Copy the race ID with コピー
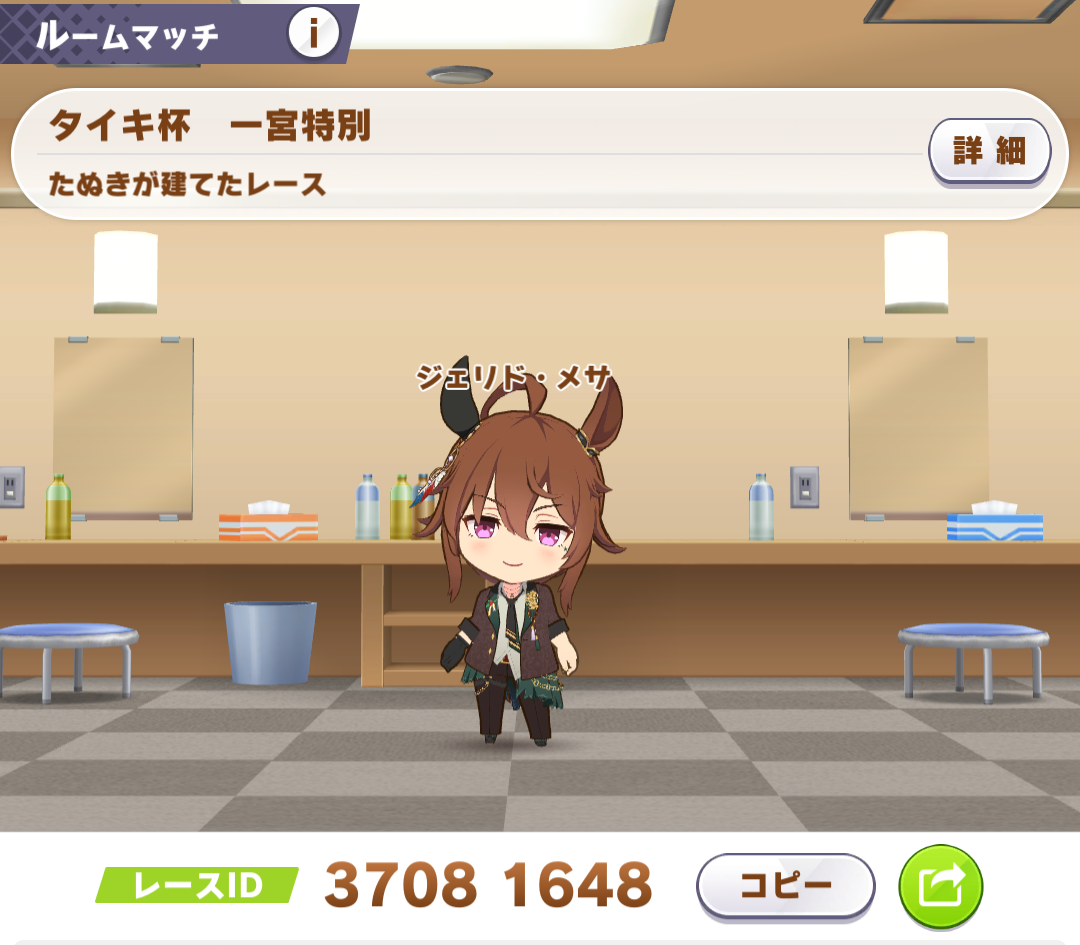 click(x=785, y=886)
